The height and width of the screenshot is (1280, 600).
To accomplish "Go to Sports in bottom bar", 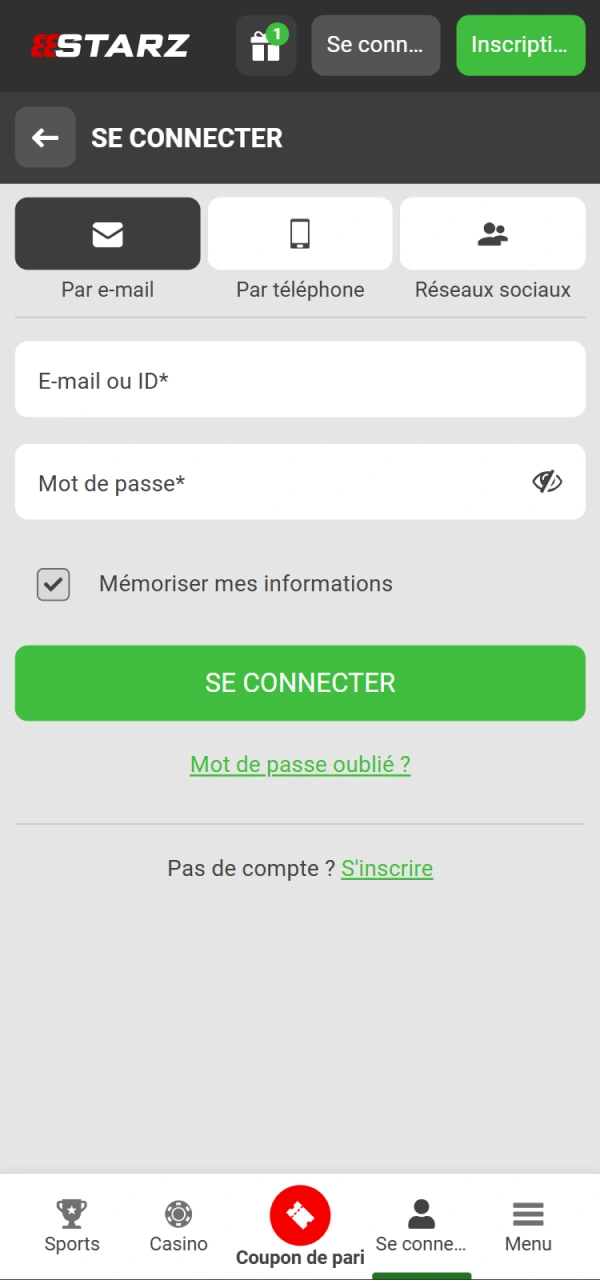I will 72,1226.
